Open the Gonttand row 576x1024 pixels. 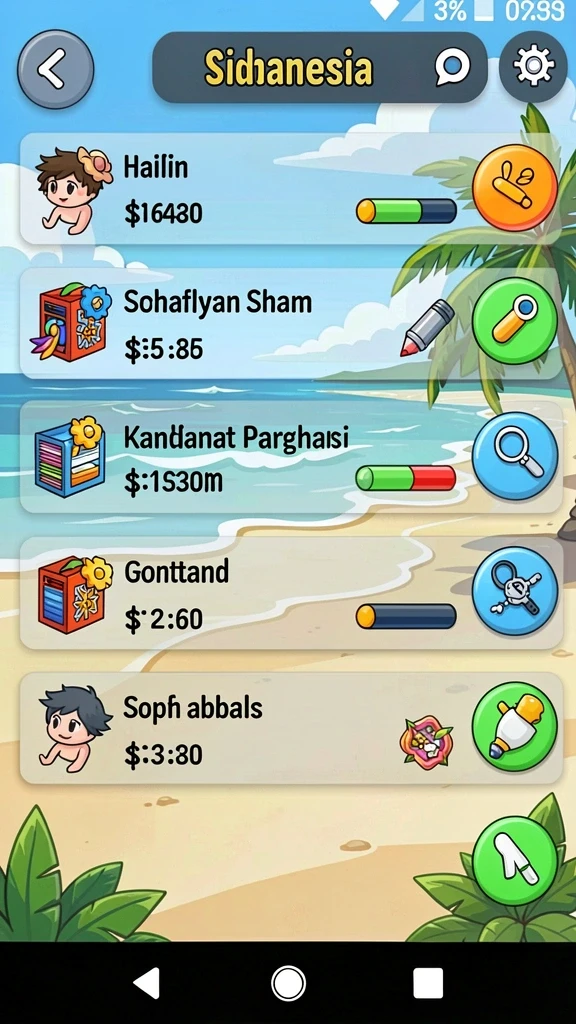291,594
